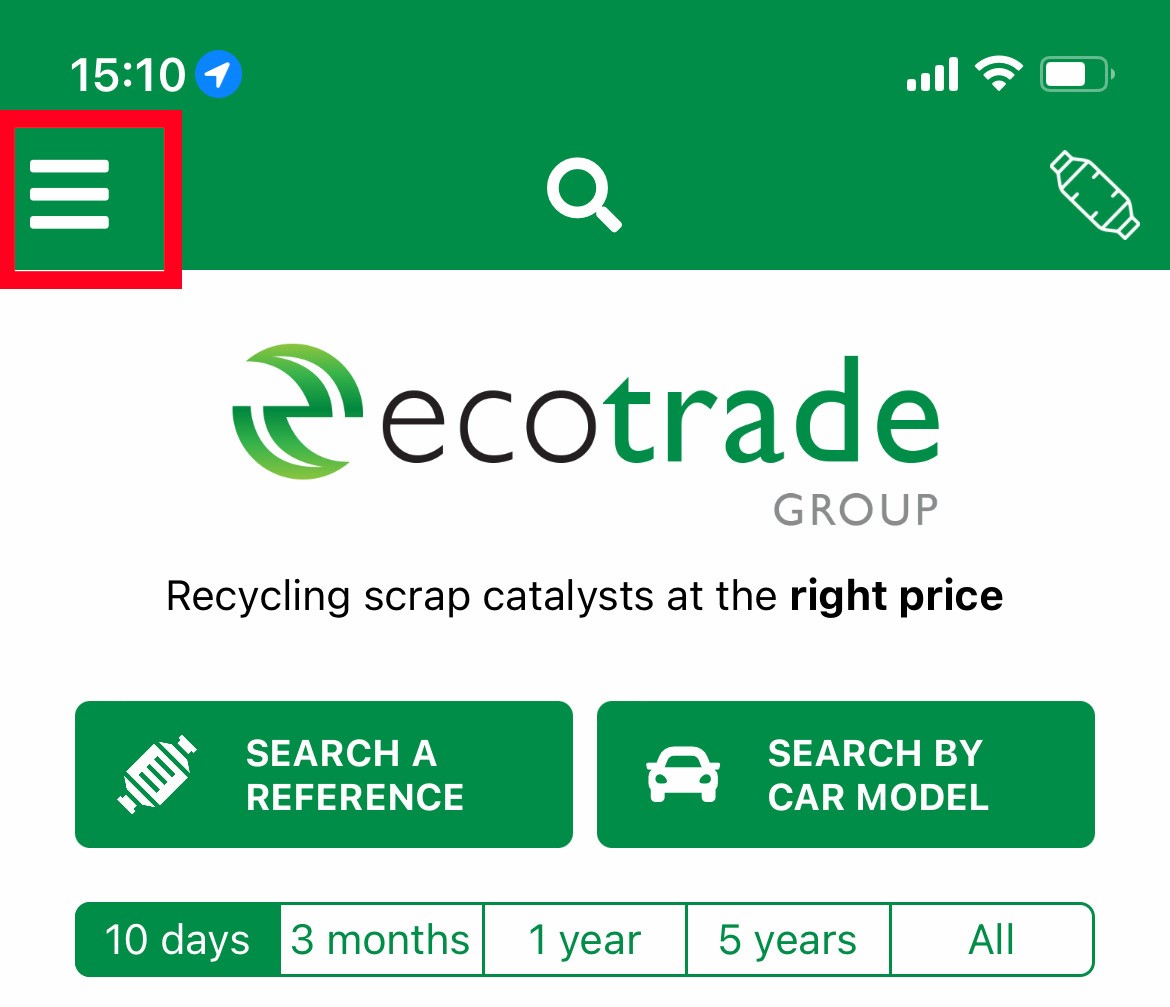Viewport: 1170px width, 1007px height.
Task: Tap Search by Car Model button
Action: click(x=846, y=774)
